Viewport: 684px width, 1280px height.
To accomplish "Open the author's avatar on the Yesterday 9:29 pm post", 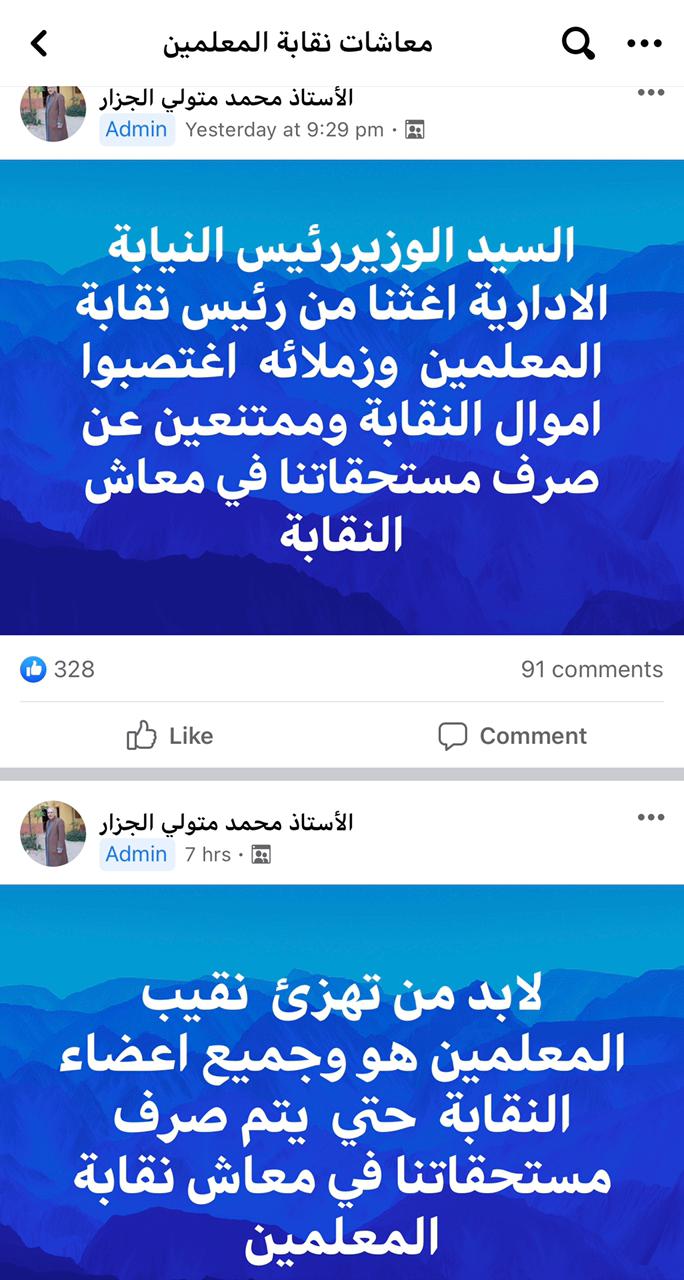I will (x=53, y=113).
